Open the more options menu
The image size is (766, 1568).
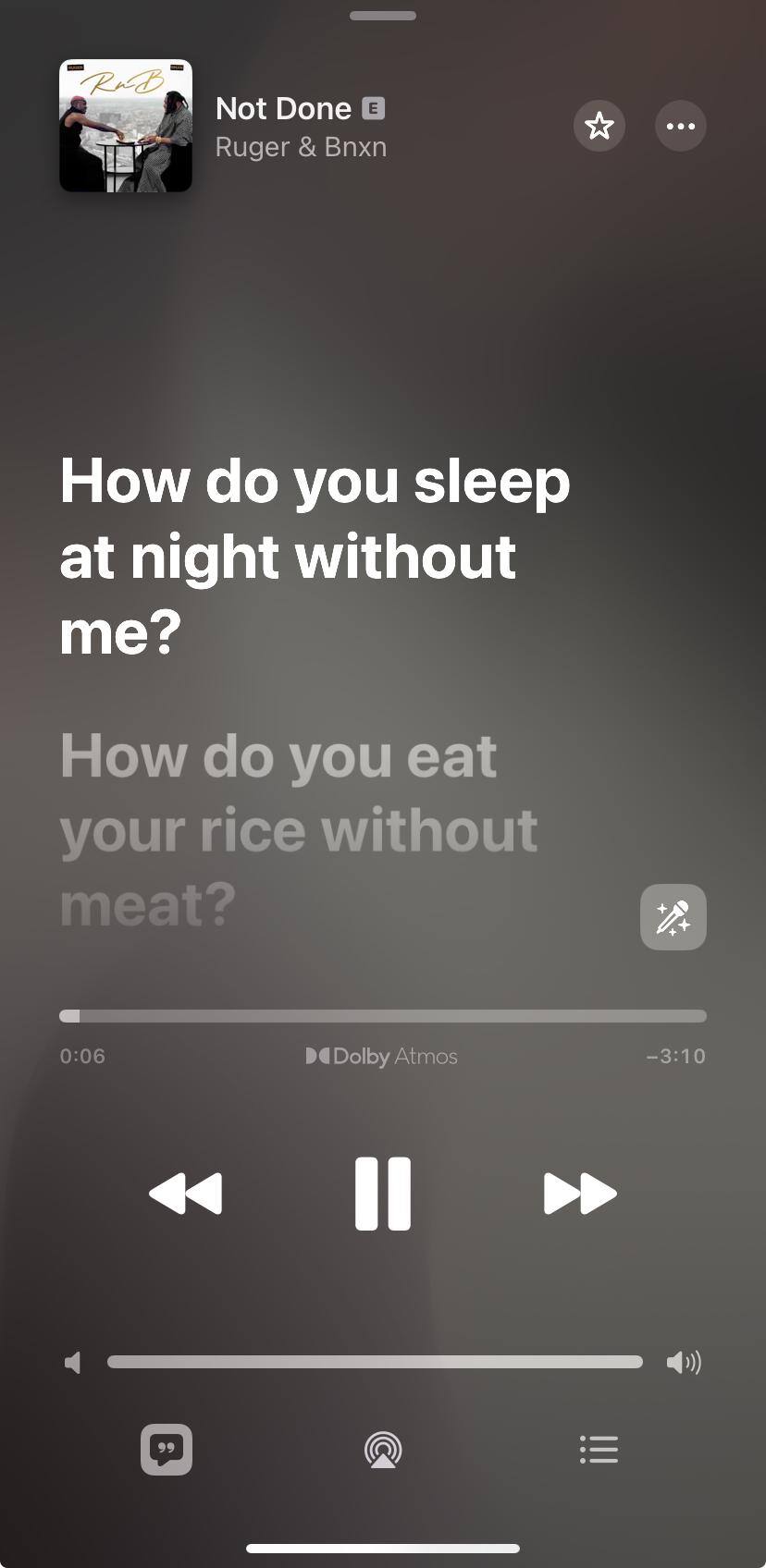pyautogui.click(x=680, y=126)
